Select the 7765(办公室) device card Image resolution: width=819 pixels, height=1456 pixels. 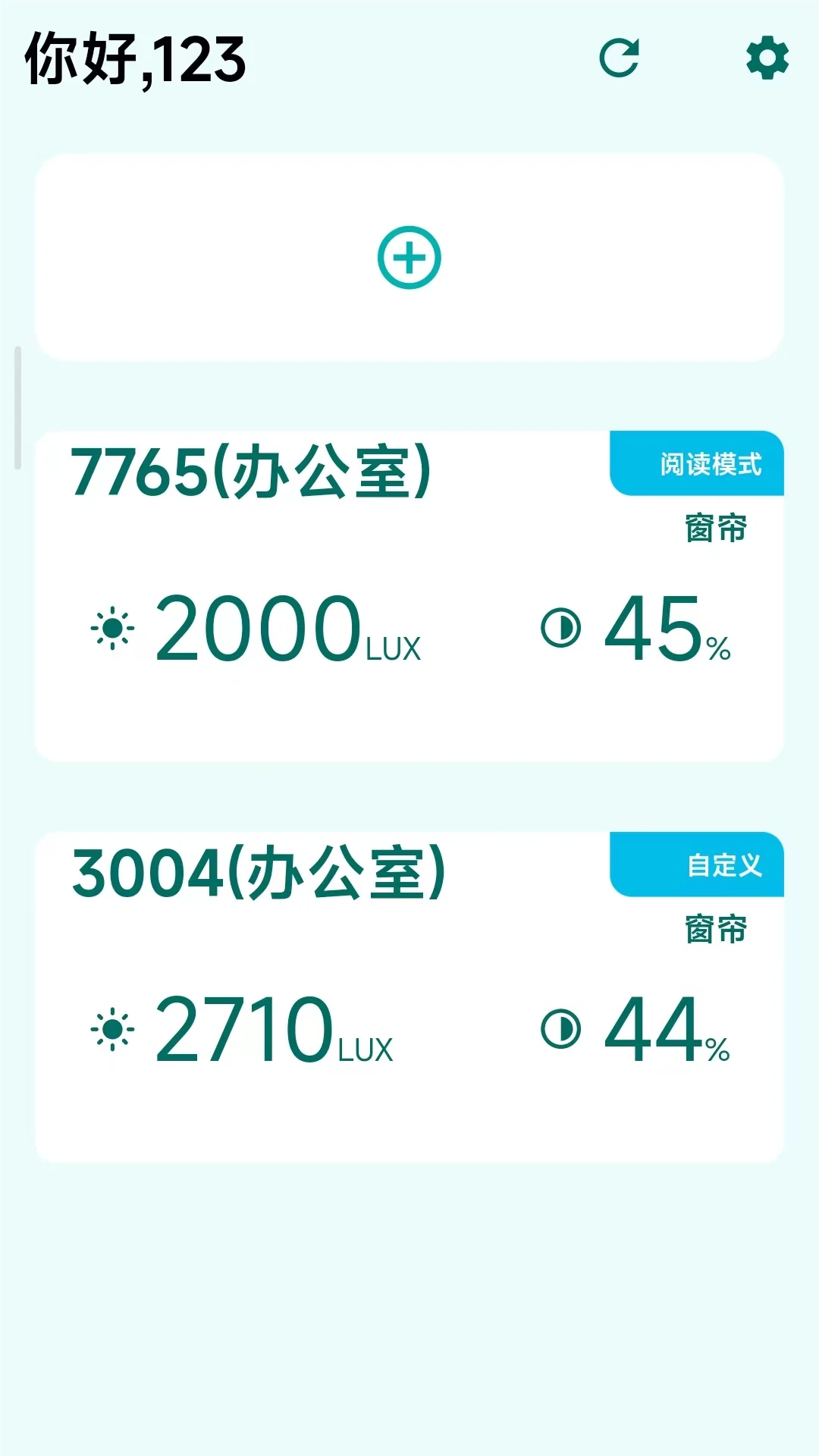click(x=409, y=595)
